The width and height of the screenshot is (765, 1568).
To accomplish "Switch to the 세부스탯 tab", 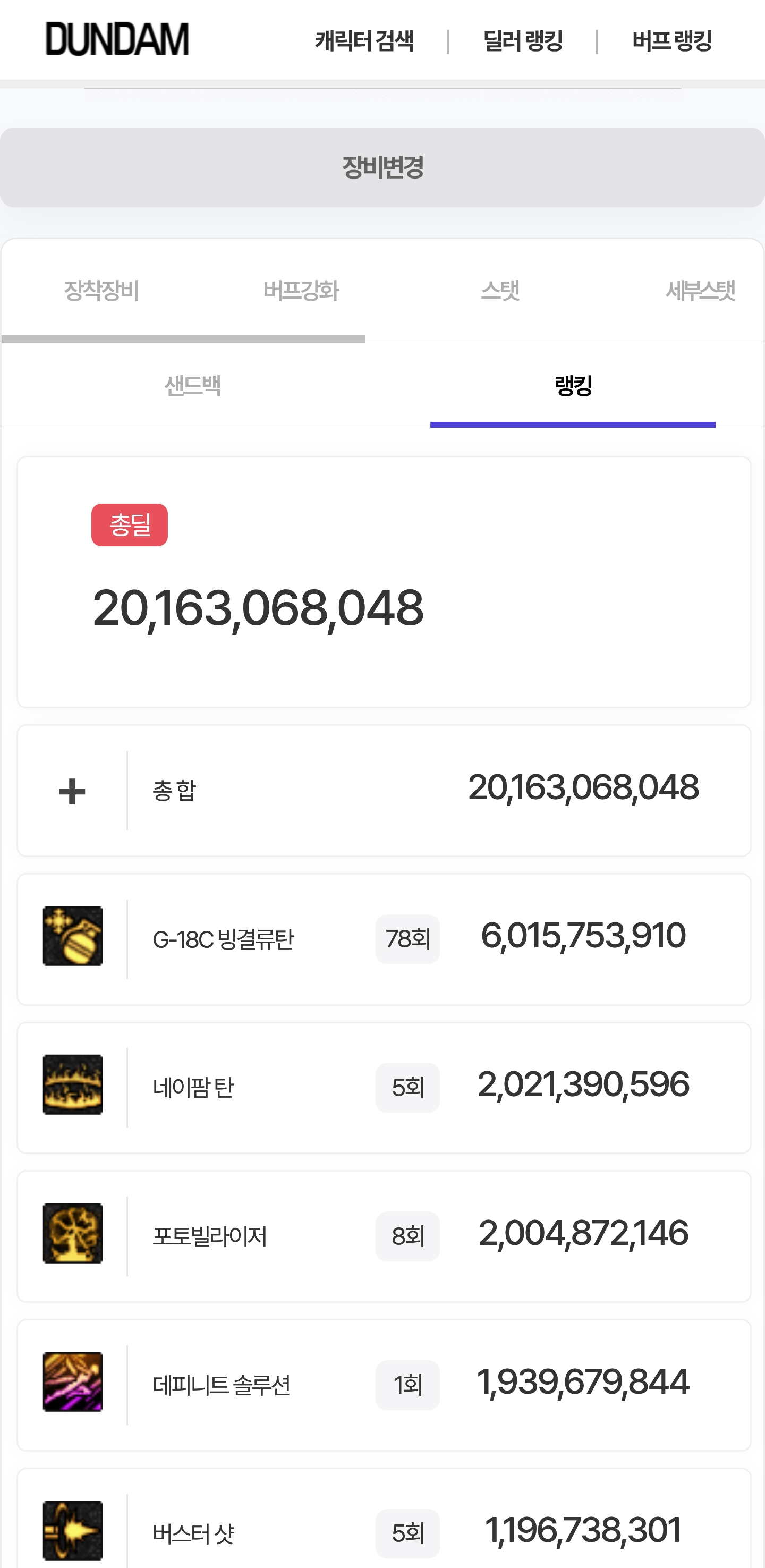I will click(700, 290).
